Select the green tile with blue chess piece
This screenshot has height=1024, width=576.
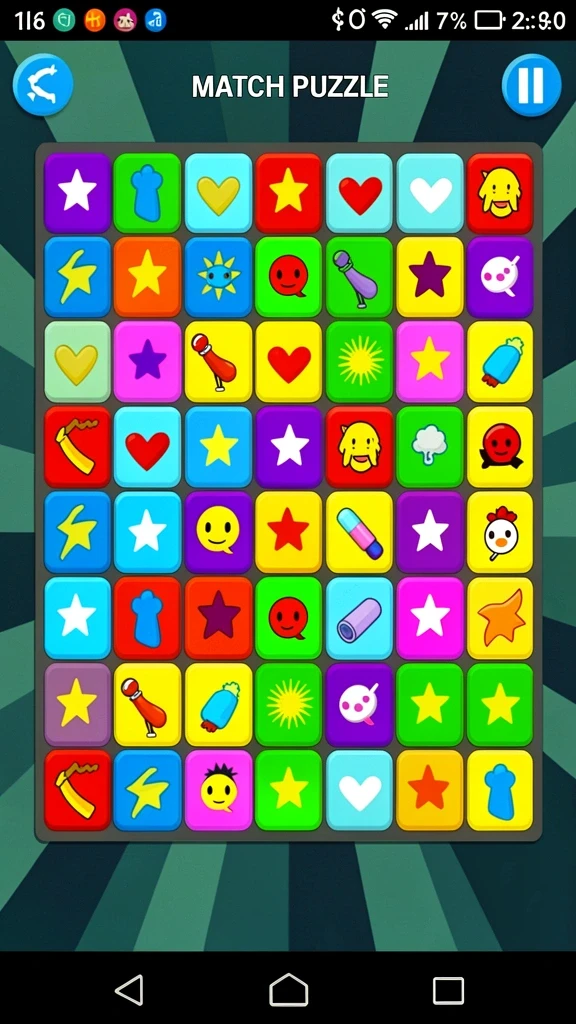[147, 193]
